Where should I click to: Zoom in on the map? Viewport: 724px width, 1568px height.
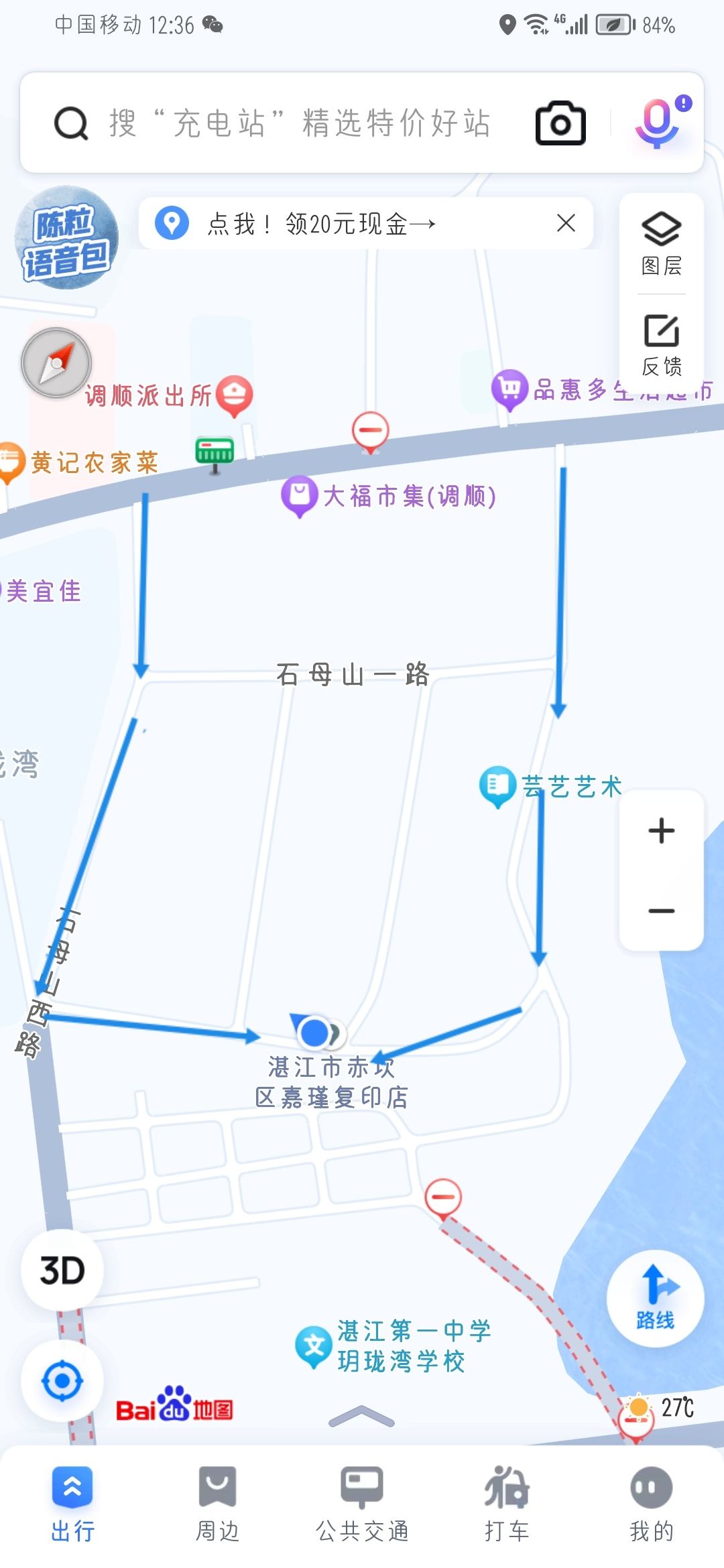point(661,831)
